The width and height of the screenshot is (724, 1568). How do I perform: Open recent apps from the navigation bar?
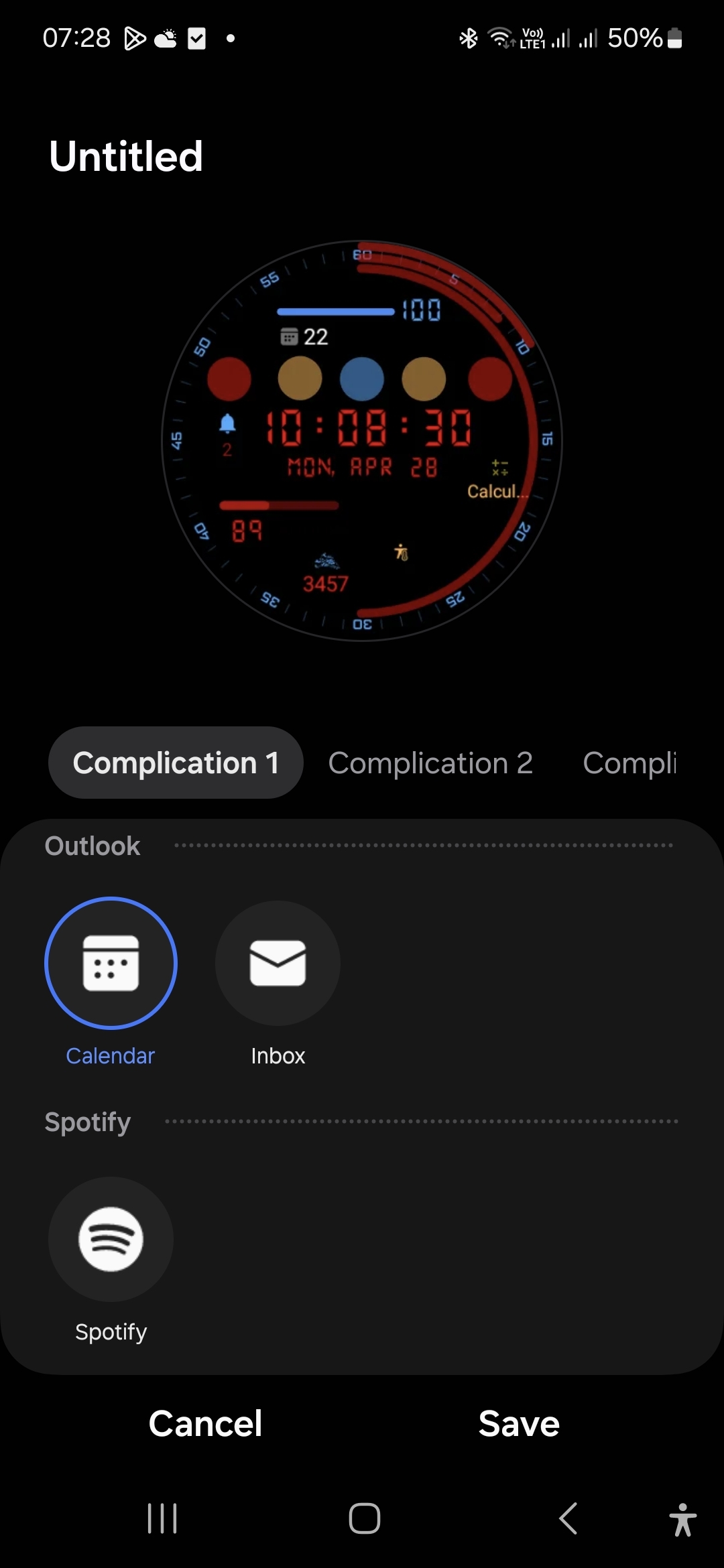[x=162, y=1518]
